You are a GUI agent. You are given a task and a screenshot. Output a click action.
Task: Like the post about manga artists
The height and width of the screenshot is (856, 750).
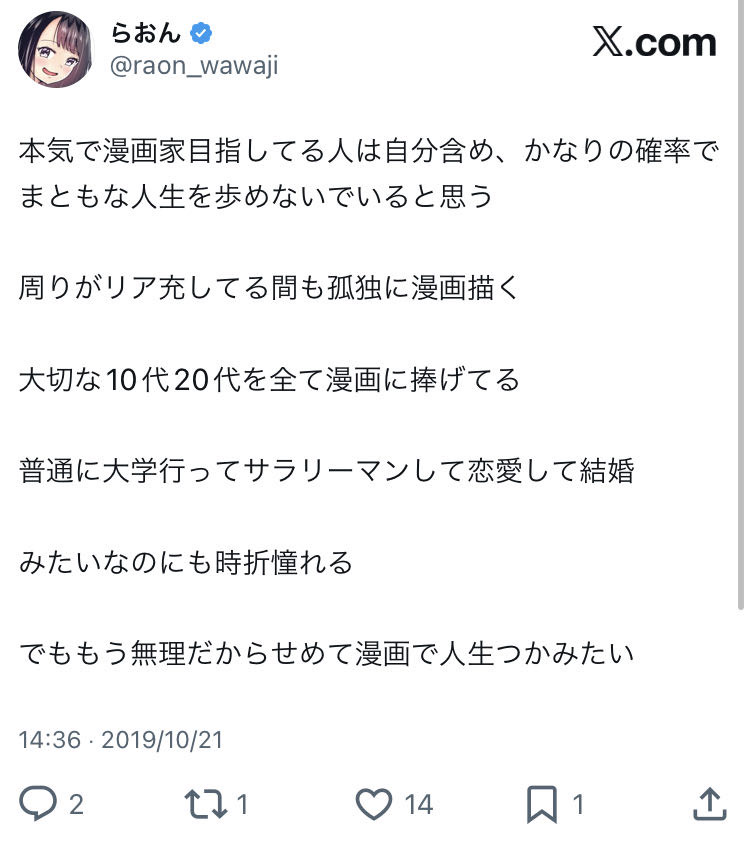tap(374, 803)
